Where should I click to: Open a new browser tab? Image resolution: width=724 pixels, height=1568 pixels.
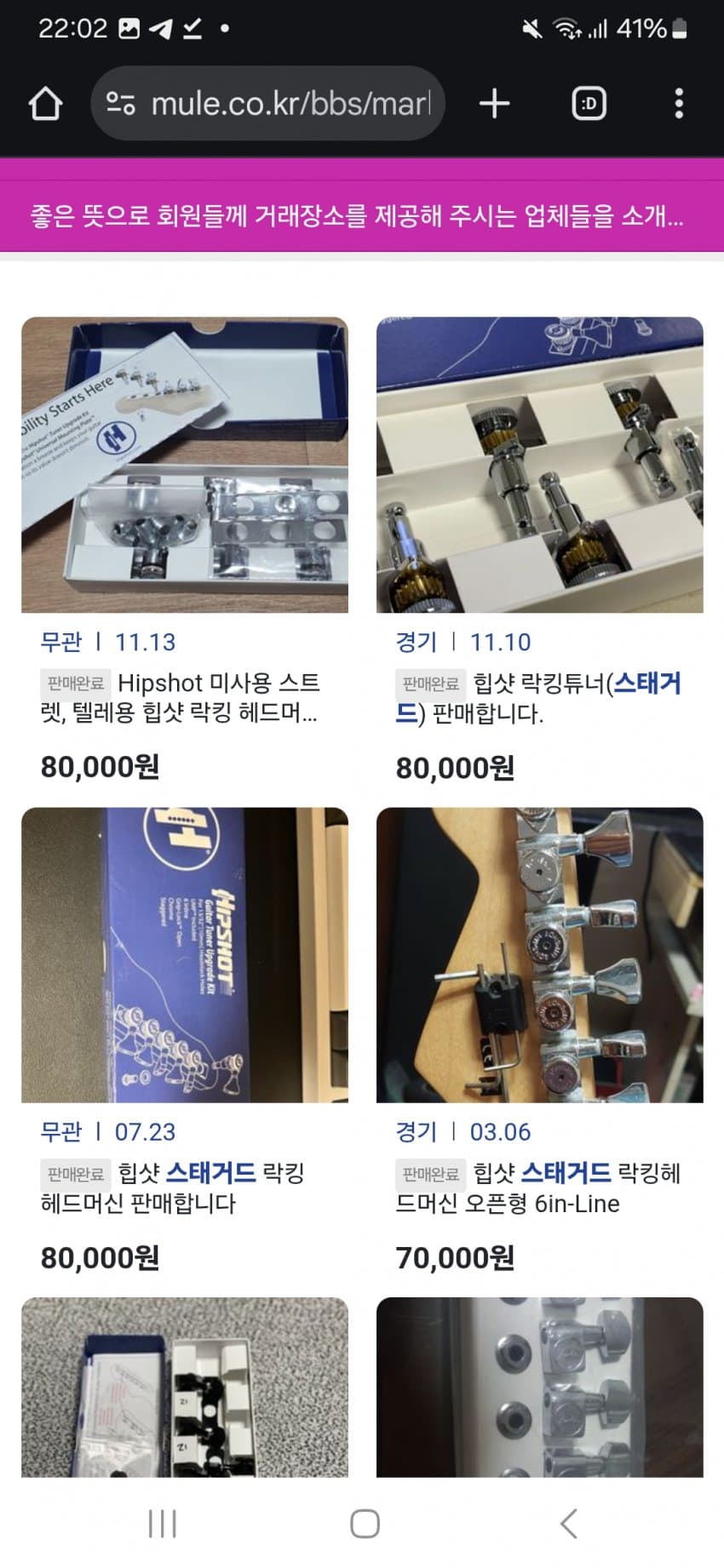click(494, 104)
